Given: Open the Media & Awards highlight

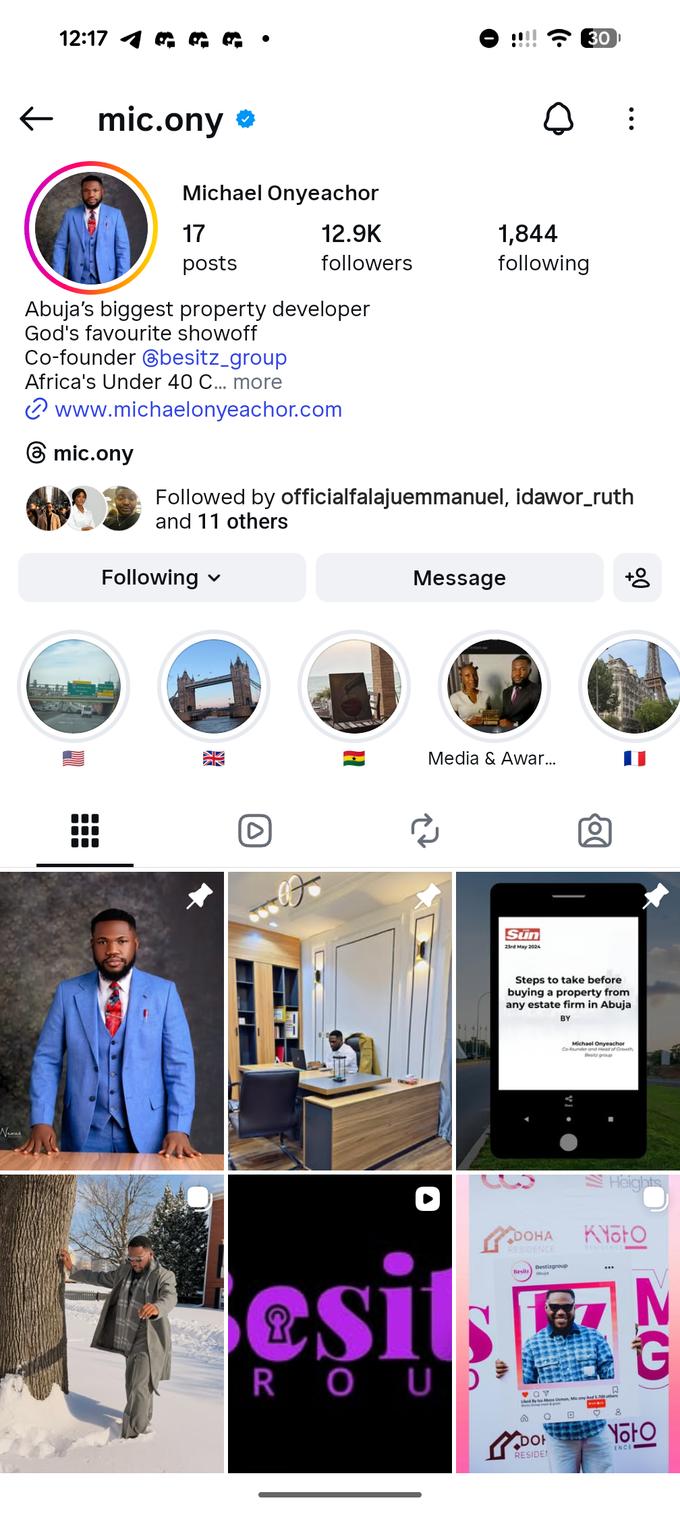Looking at the screenshot, I should pos(494,686).
